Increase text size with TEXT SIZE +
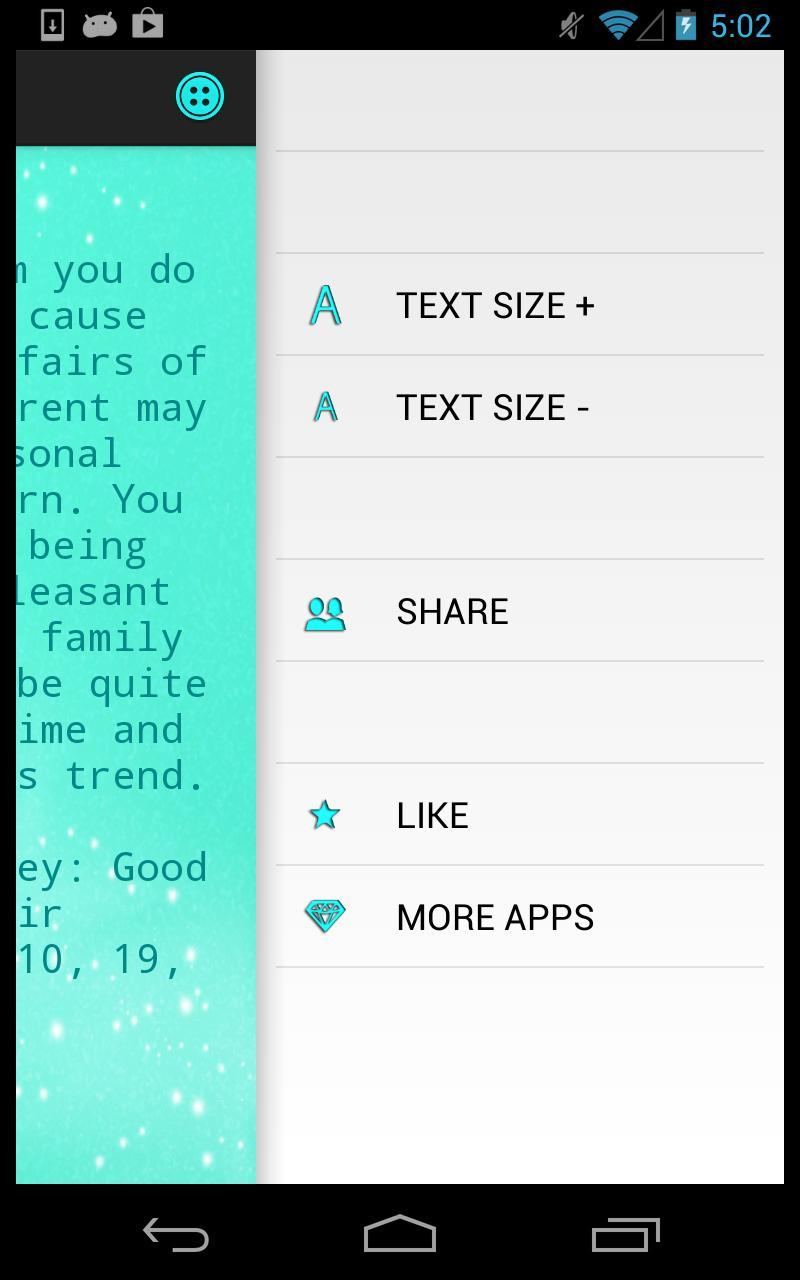The width and height of the screenshot is (800, 1280). tap(494, 305)
